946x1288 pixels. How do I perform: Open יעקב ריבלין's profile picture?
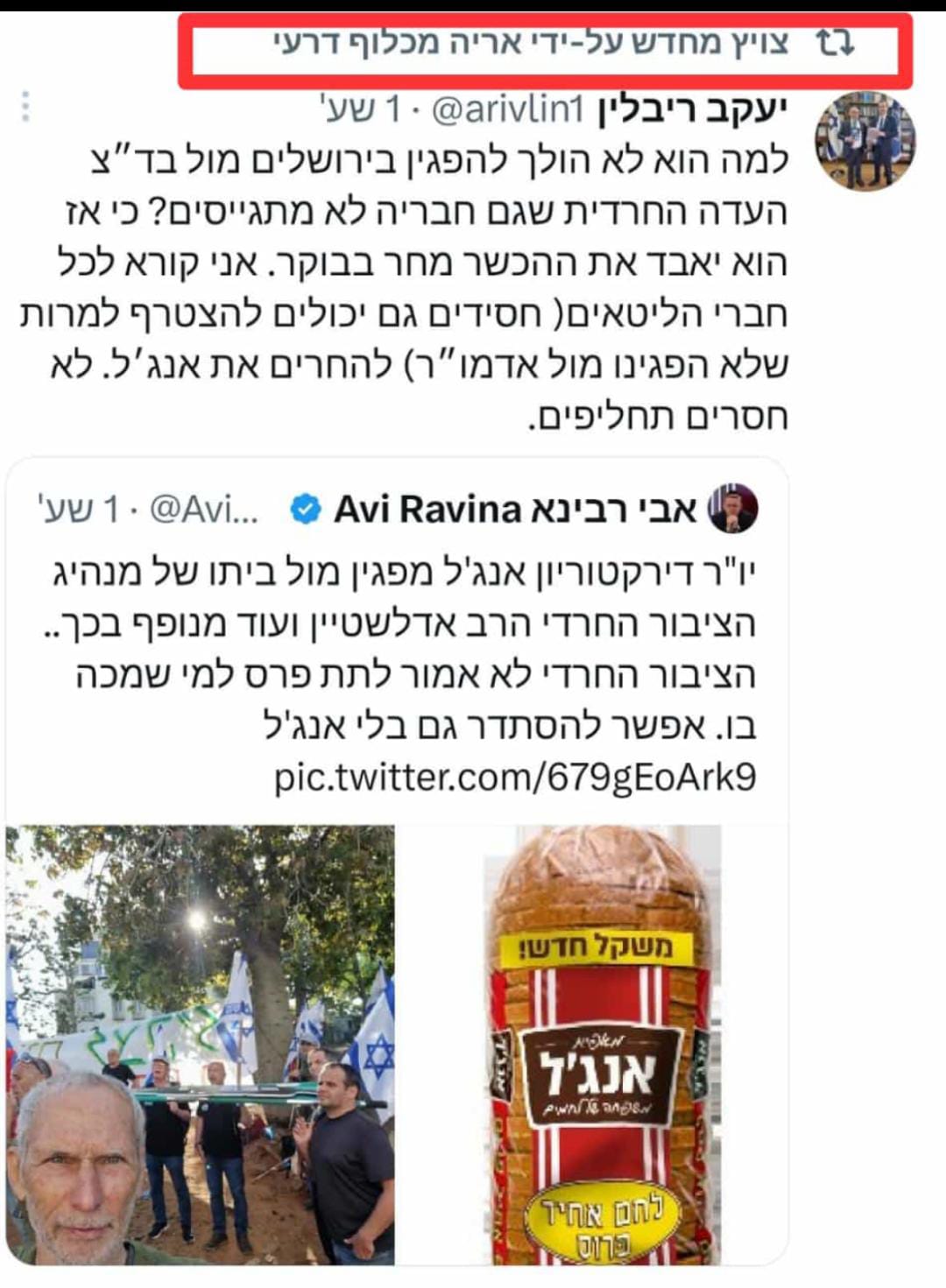point(865,141)
